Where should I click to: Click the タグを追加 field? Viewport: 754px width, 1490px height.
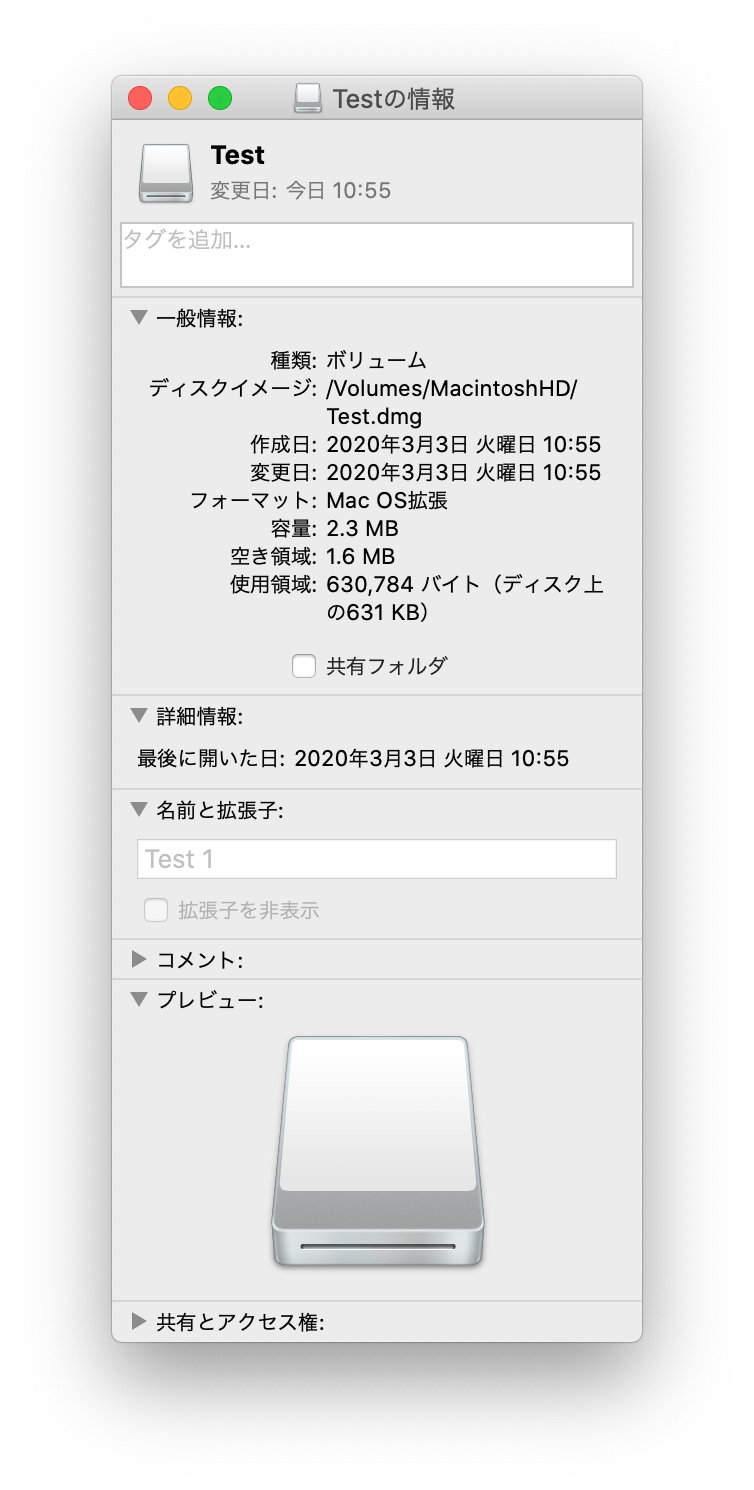(x=377, y=255)
